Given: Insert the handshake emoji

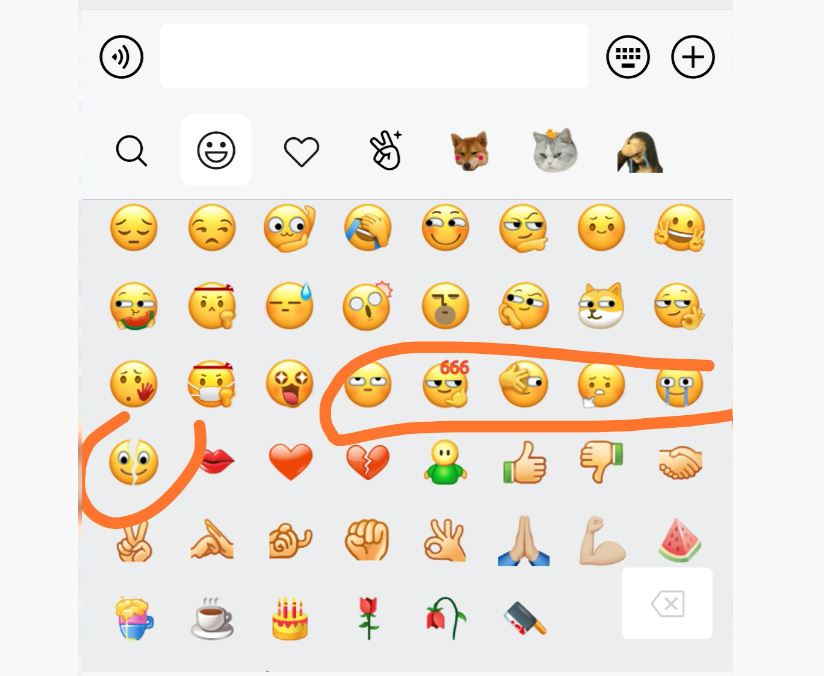Looking at the screenshot, I should [x=680, y=462].
